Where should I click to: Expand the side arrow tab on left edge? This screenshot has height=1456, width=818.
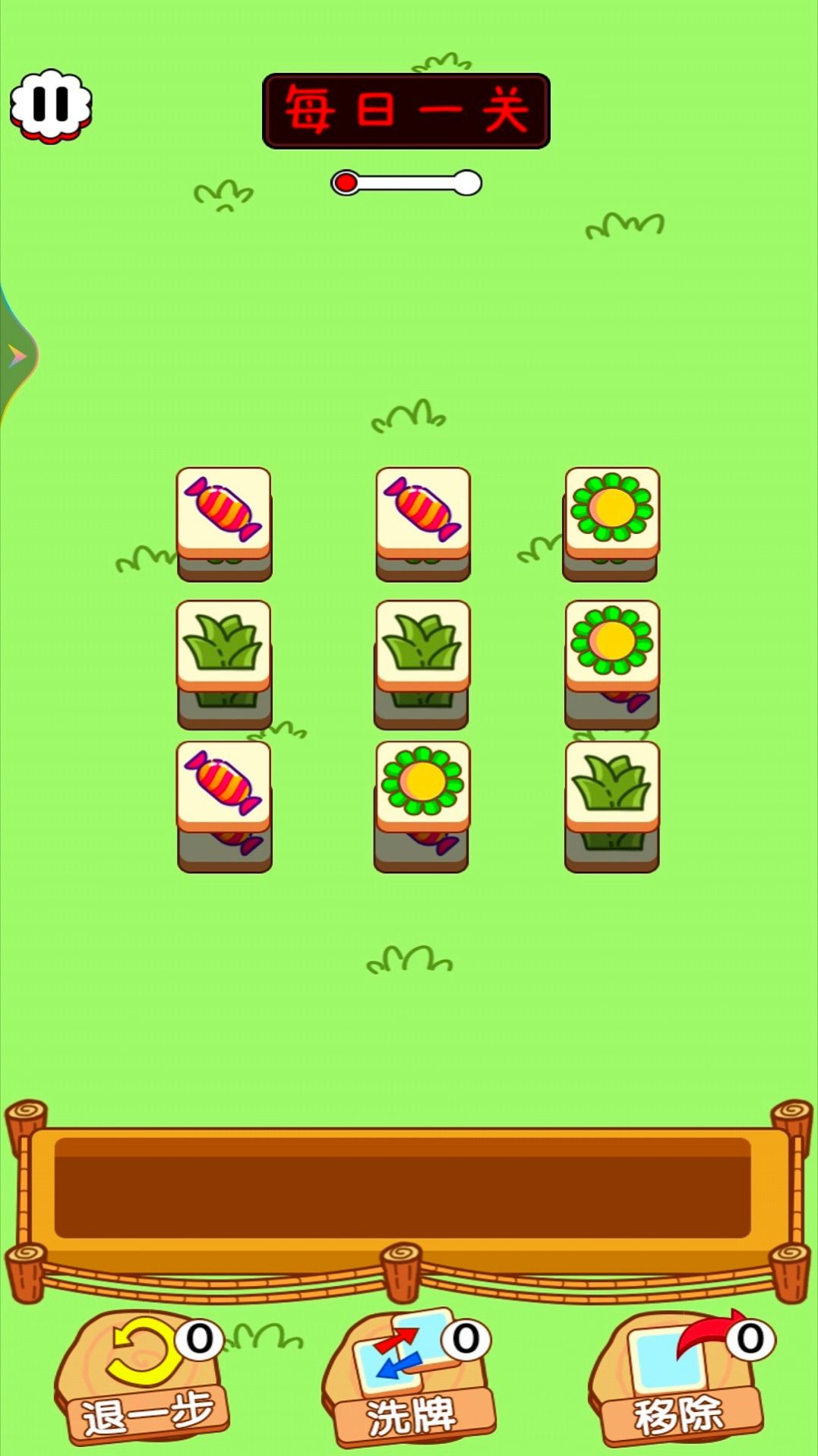[16, 355]
